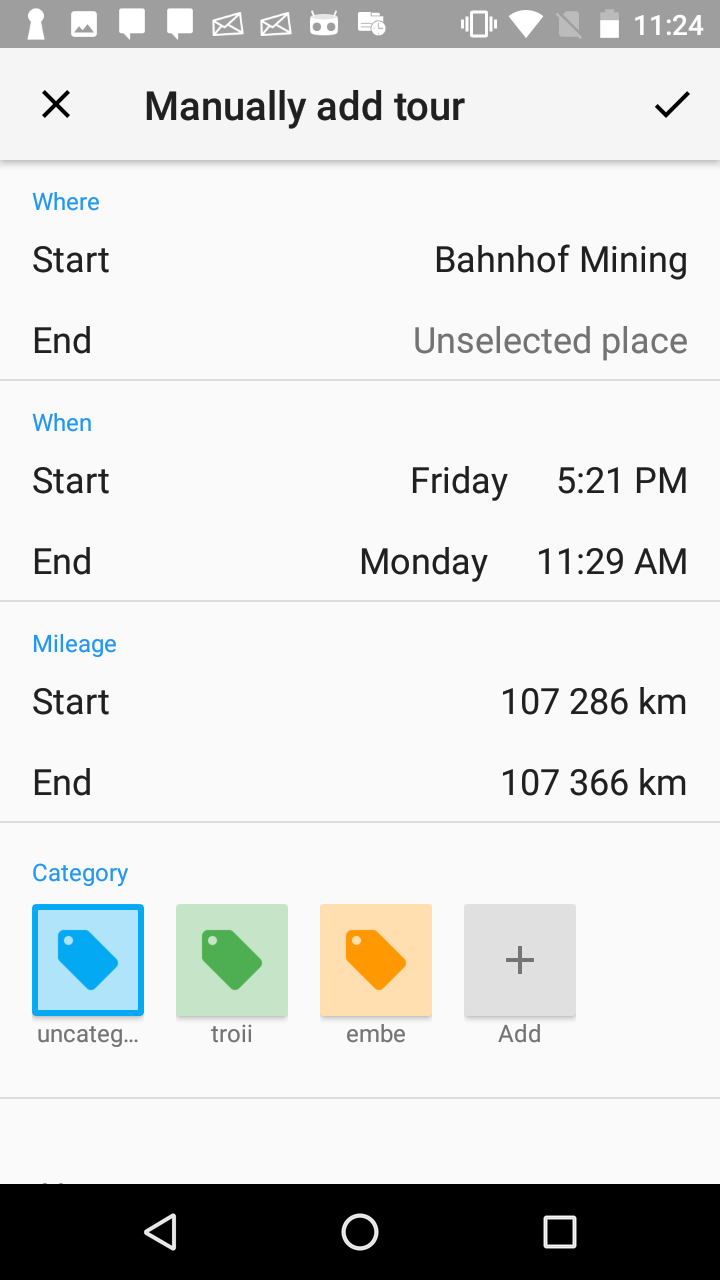Image resolution: width=720 pixels, height=1280 pixels.
Task: Change the end time 11:29 AM
Action: tap(611, 562)
